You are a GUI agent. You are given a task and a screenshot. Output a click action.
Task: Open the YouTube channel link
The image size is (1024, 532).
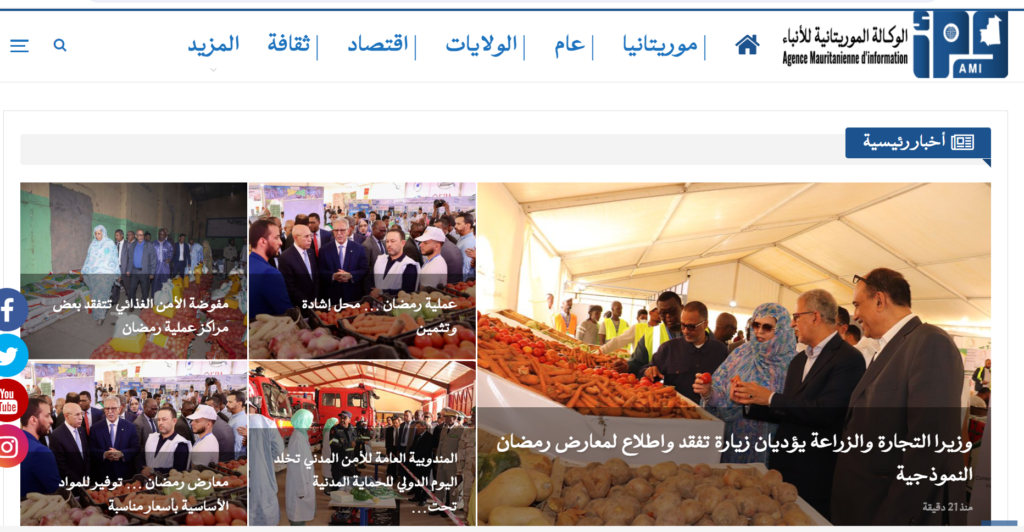pos(11,401)
